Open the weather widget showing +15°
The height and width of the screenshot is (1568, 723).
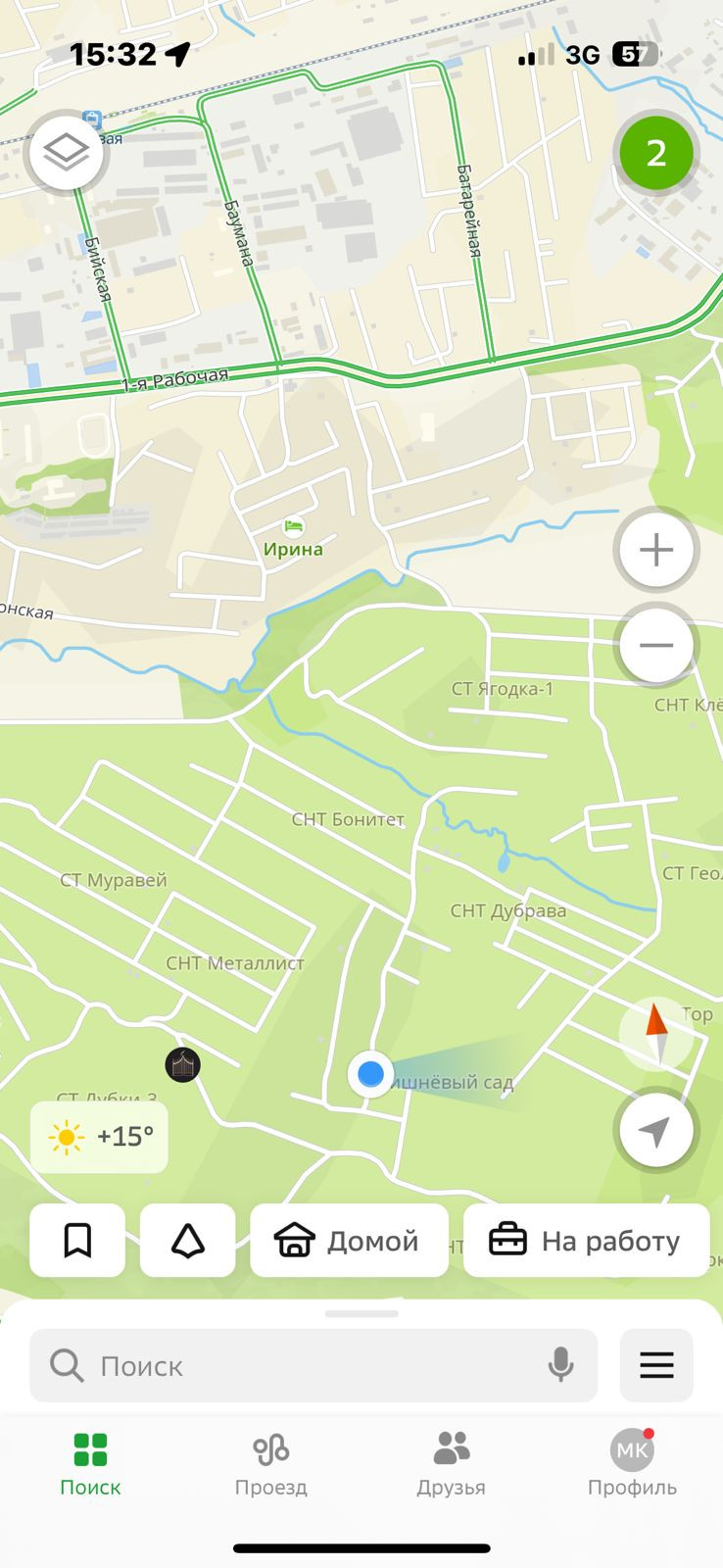[x=99, y=1137]
